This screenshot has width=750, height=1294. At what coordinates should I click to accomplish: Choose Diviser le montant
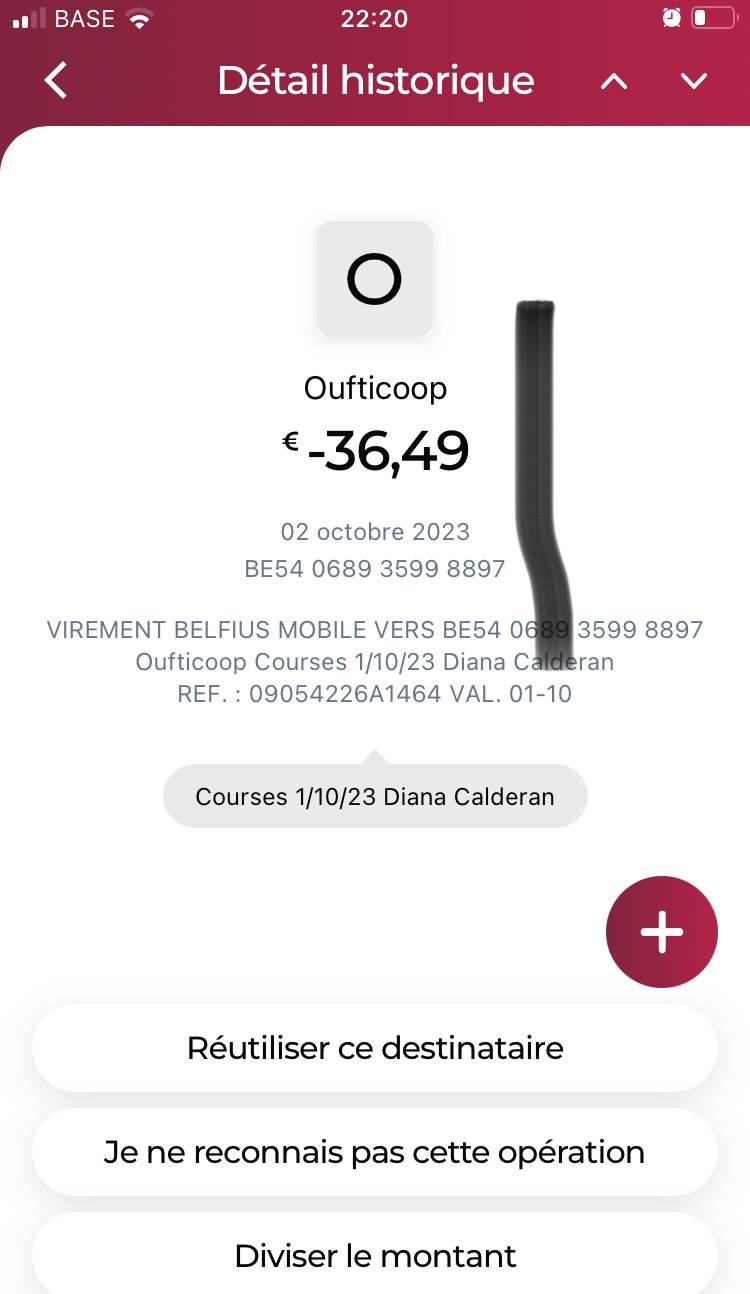pos(375,1255)
